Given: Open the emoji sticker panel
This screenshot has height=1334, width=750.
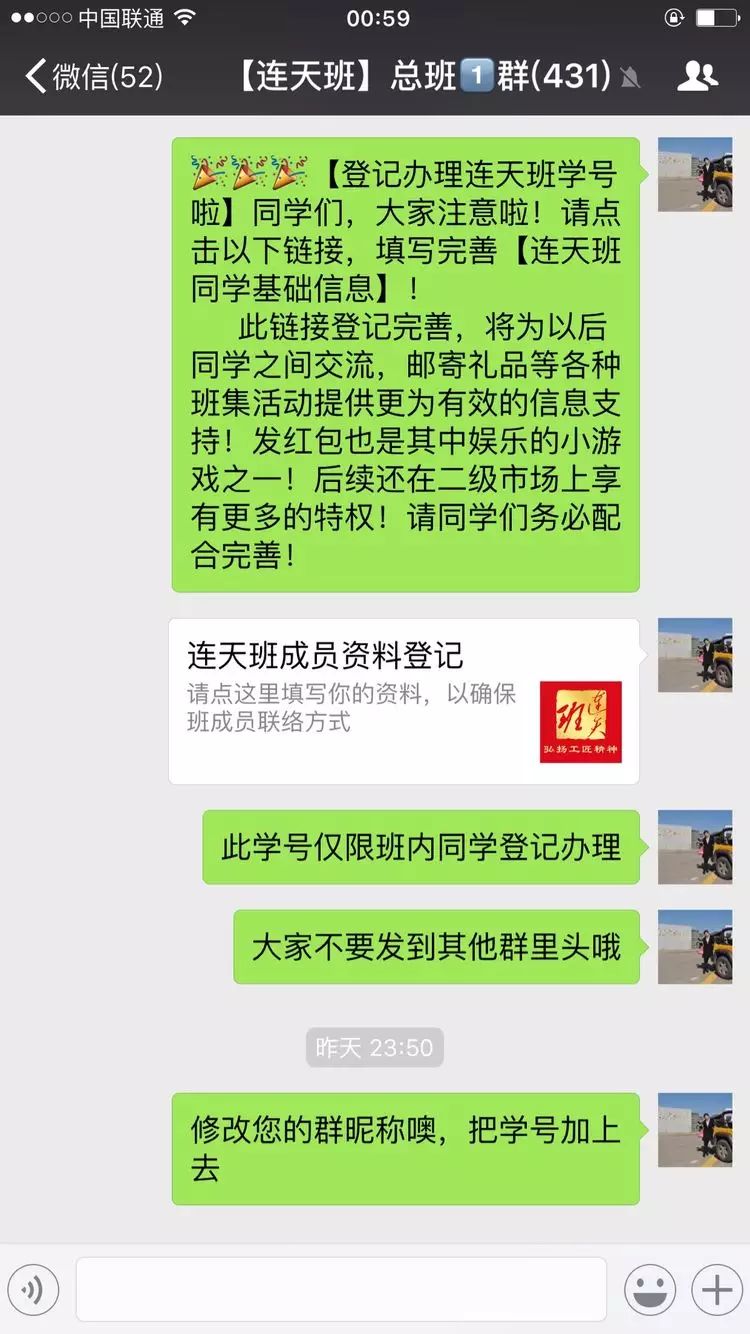Looking at the screenshot, I should [650, 1290].
